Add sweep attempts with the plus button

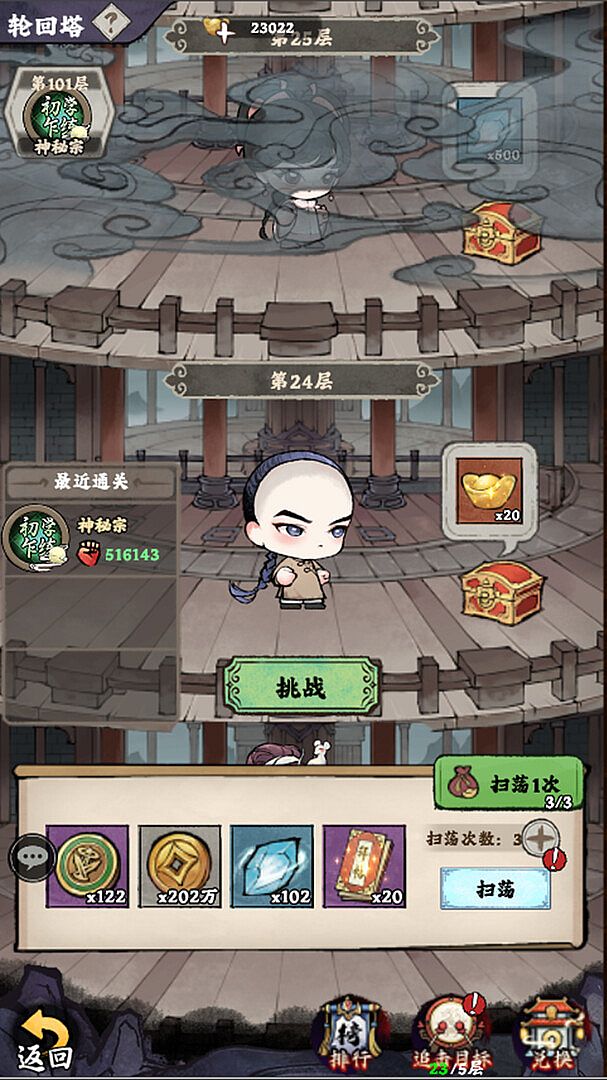click(541, 837)
